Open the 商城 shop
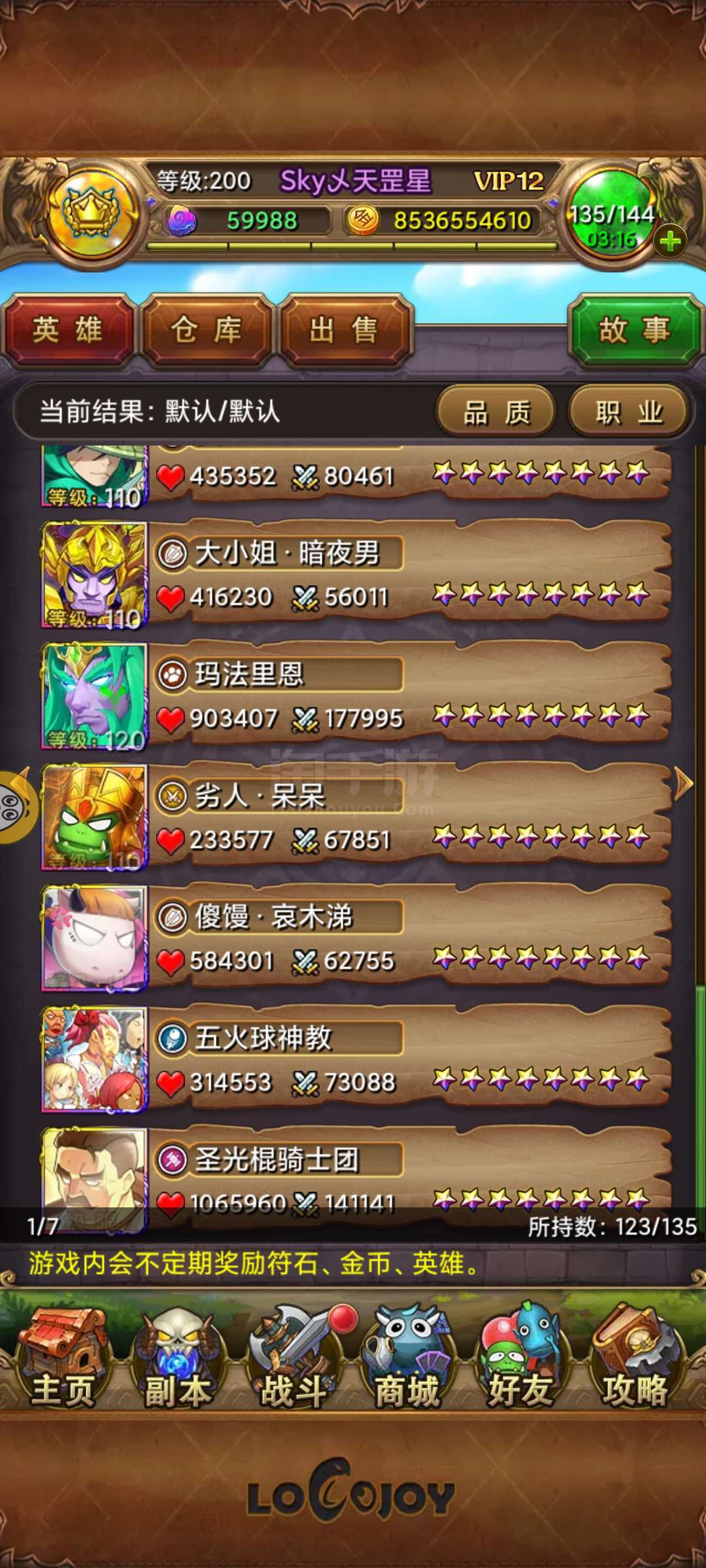 tap(407, 1359)
